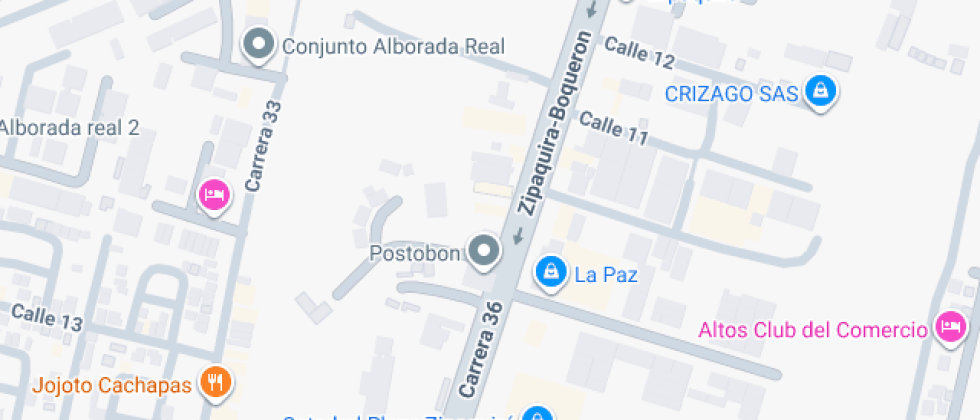Screen dimensions: 980x420
Task: Select the CRIZAGO SAS shop marker
Action: click(821, 93)
